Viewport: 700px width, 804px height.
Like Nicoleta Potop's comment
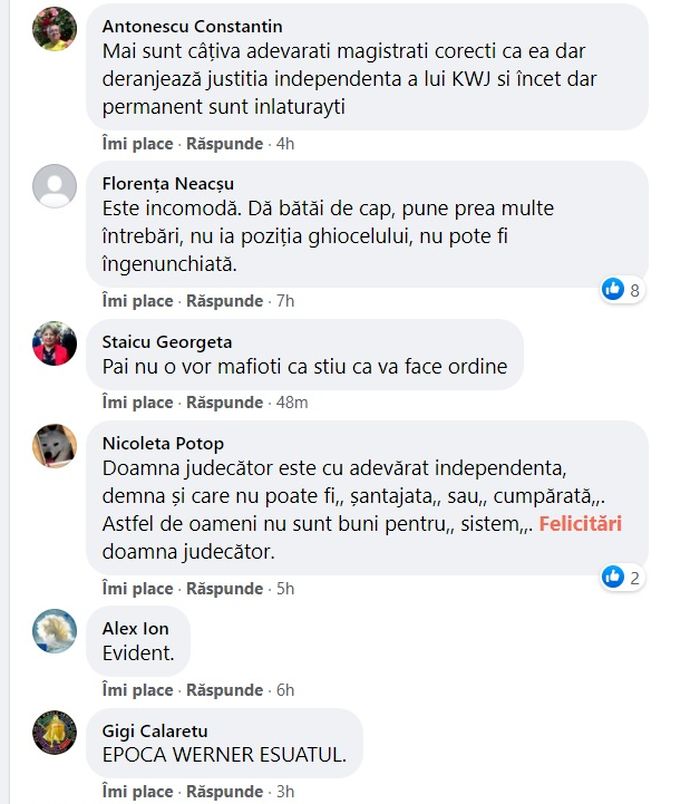[x=137, y=589]
